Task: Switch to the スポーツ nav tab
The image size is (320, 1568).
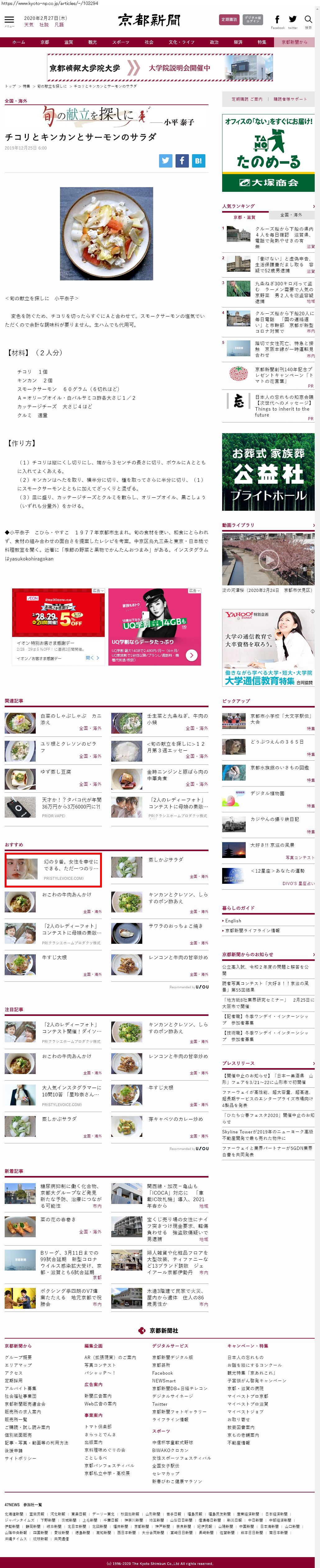Action: (x=121, y=43)
